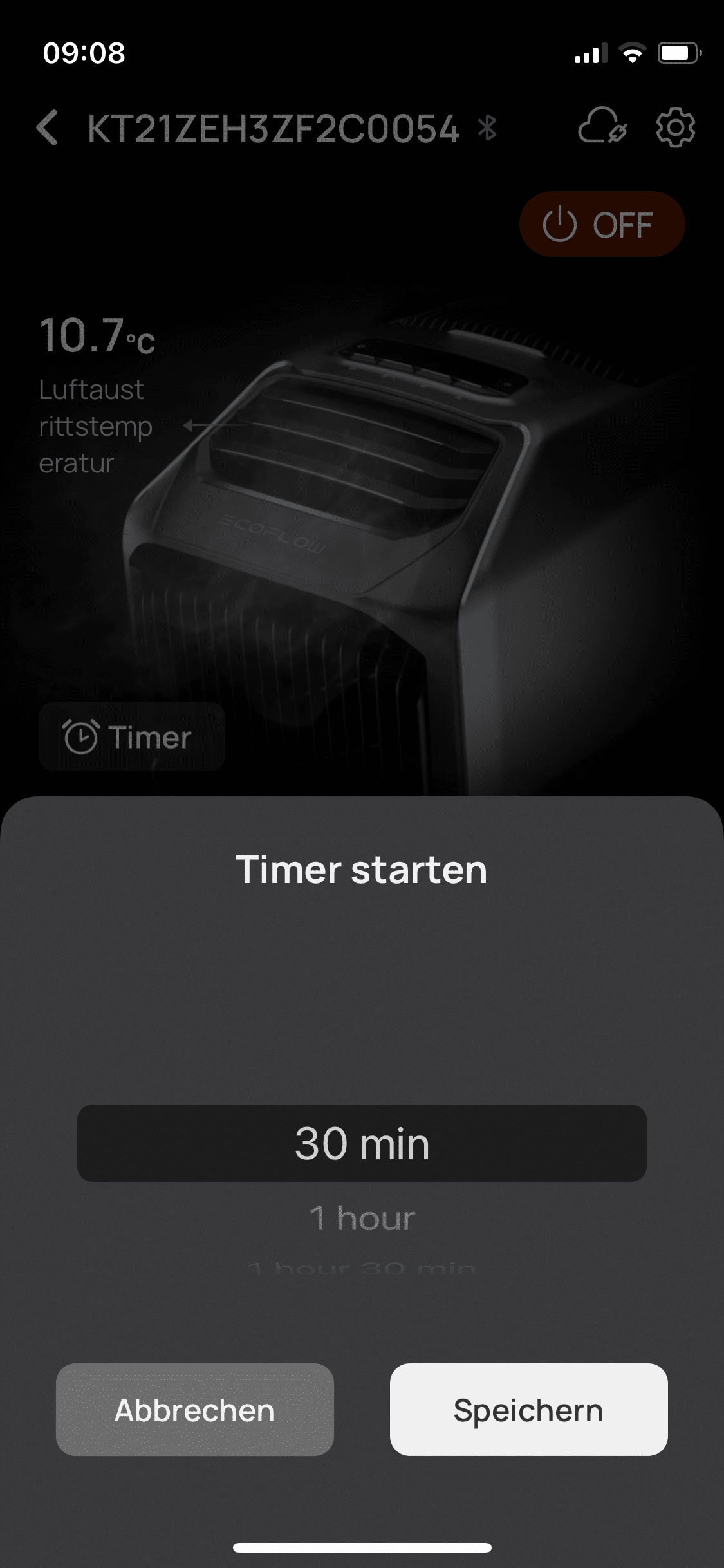The height and width of the screenshot is (1568, 724).
Task: Select the 1 hour timer option
Action: [x=362, y=1218]
